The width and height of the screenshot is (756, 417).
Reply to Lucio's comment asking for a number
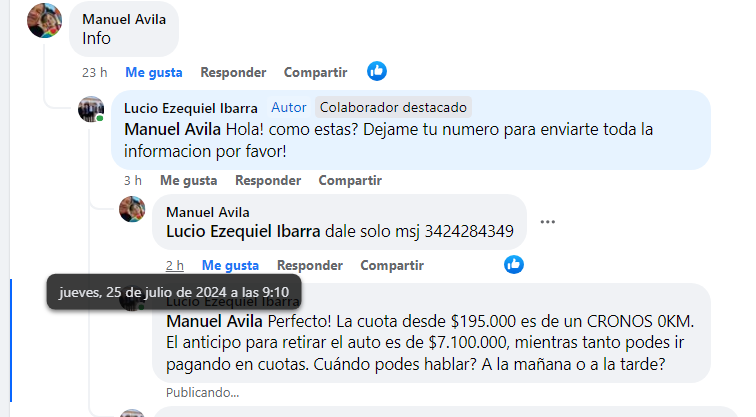(x=268, y=180)
